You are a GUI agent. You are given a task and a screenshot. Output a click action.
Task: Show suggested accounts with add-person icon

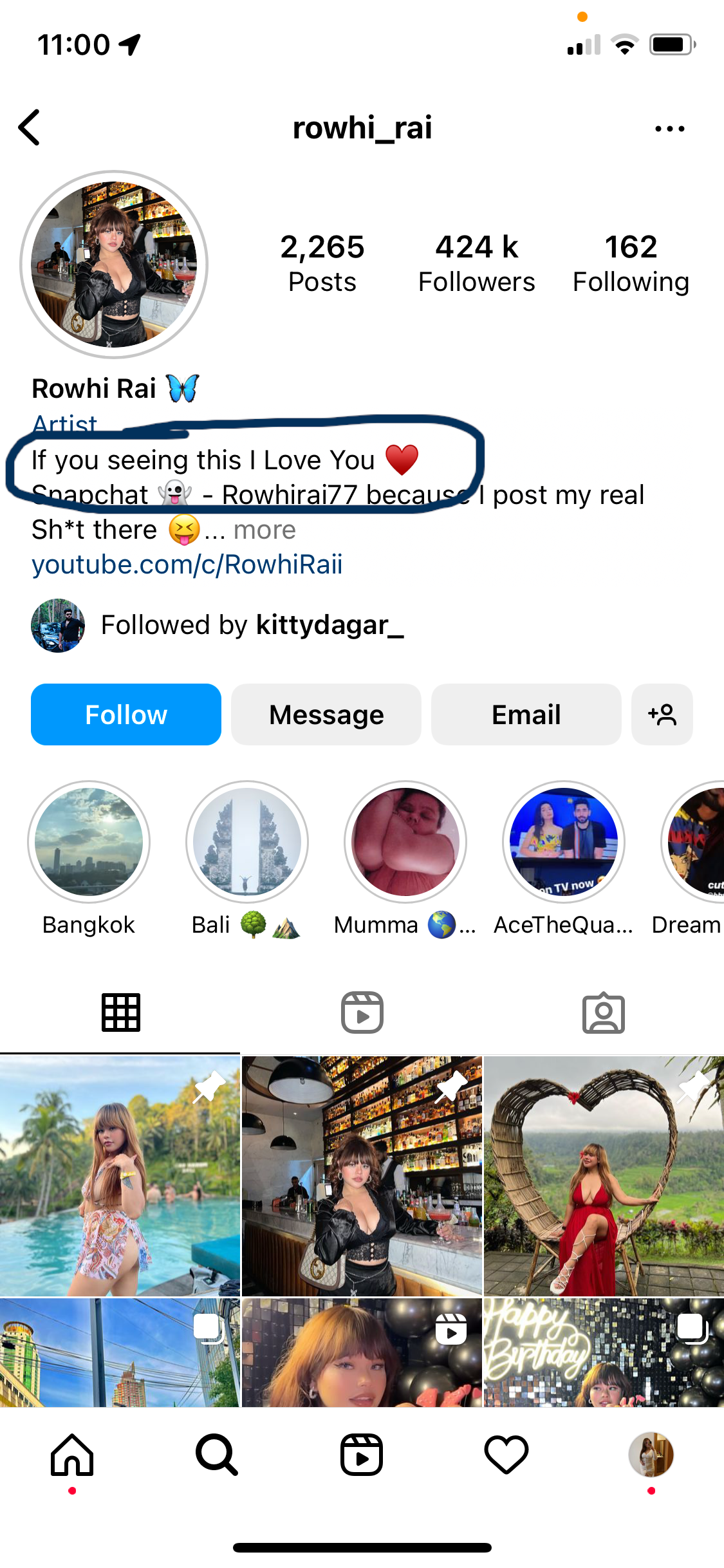(x=662, y=714)
